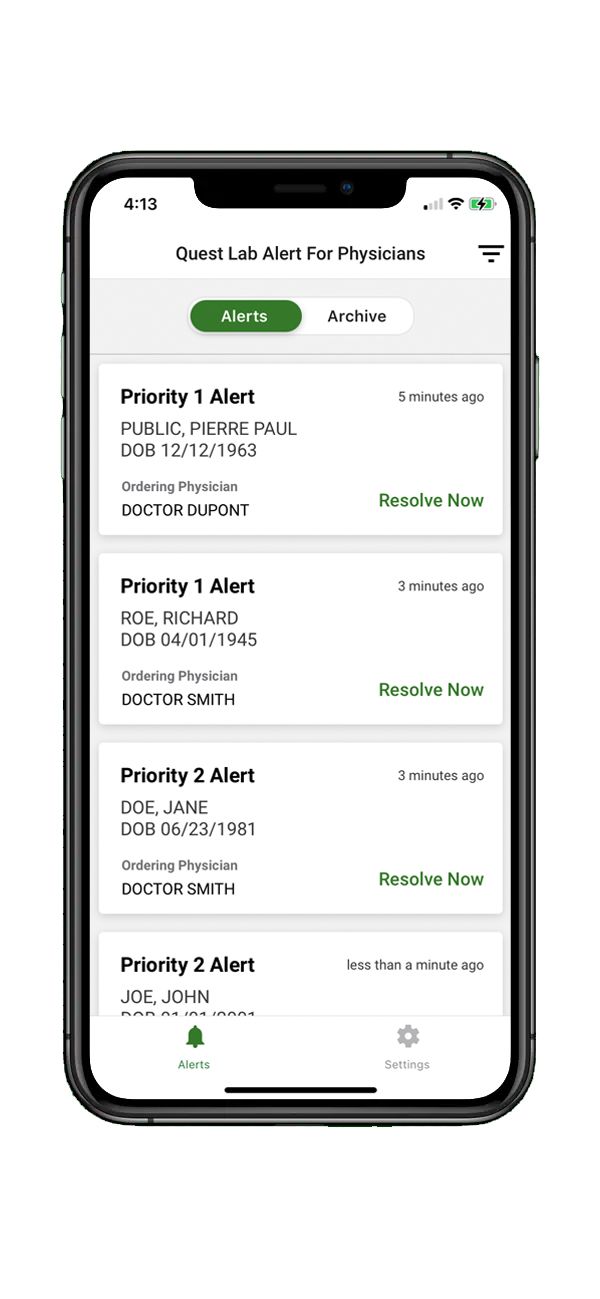Select the Alerts segment at top
The width and height of the screenshot is (600, 1299).
pos(245,316)
